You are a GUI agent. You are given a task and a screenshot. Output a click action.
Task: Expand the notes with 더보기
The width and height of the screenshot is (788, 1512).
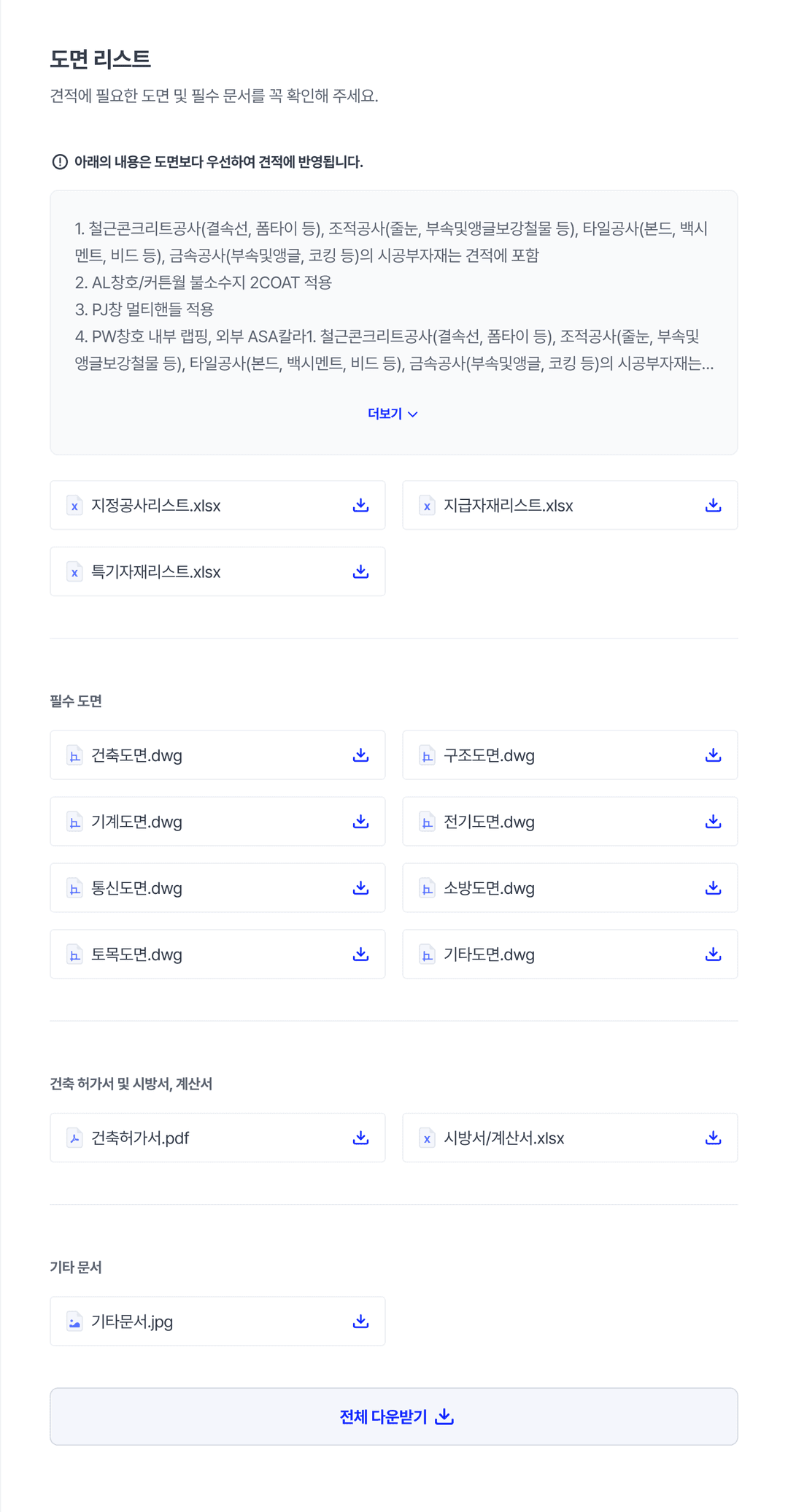[393, 414]
